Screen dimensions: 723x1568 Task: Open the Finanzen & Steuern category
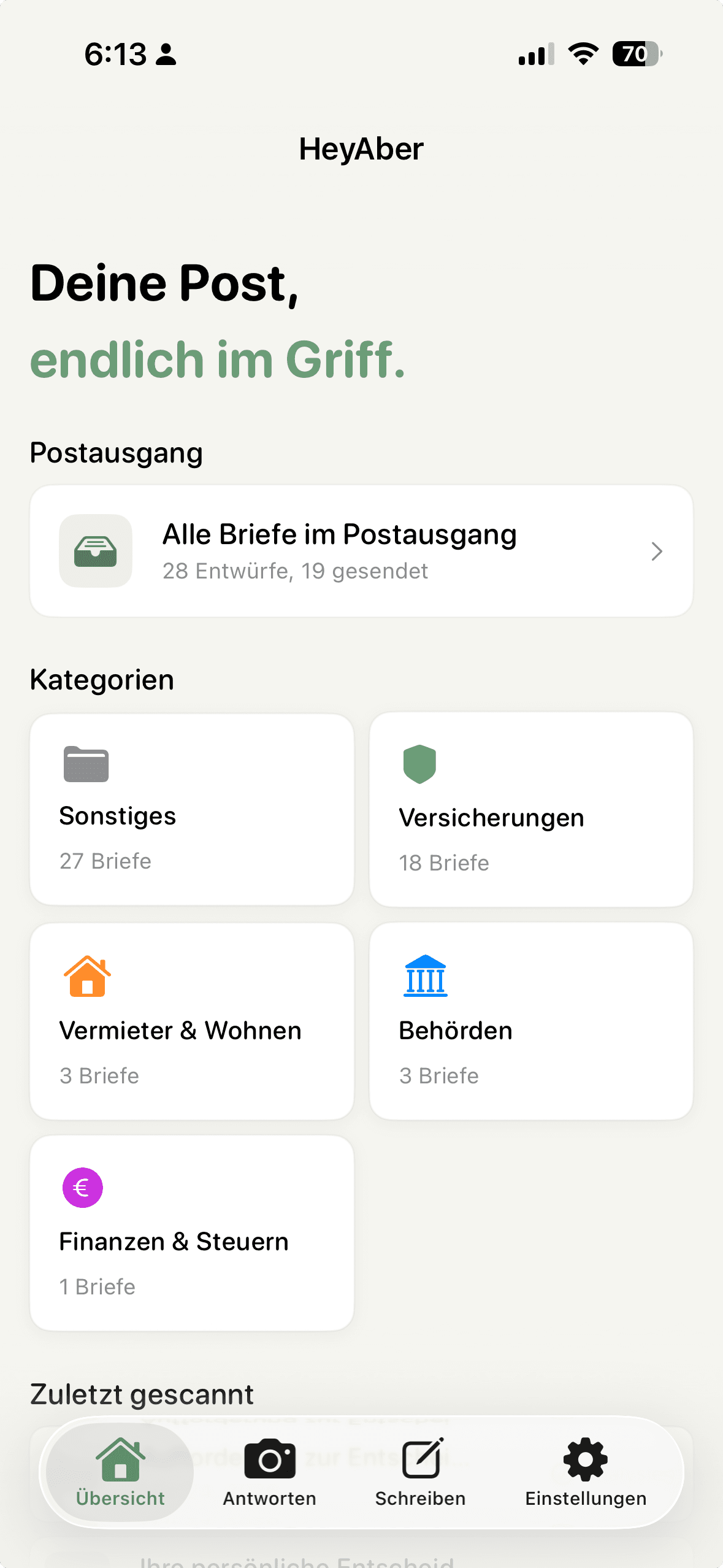point(191,1233)
